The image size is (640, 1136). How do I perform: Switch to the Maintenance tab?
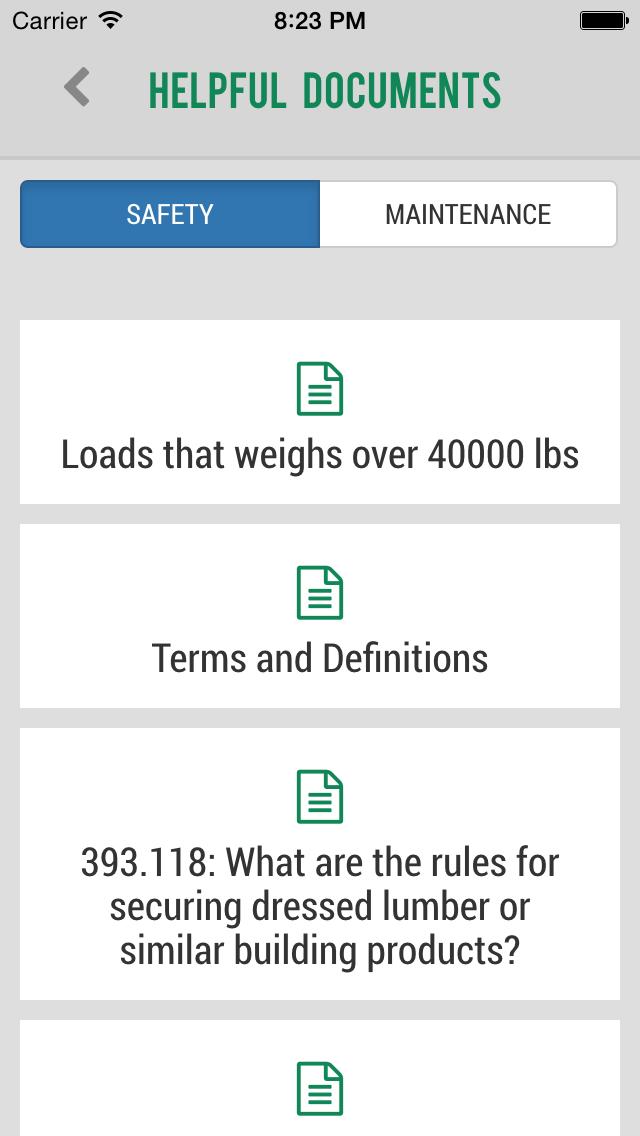tap(468, 214)
